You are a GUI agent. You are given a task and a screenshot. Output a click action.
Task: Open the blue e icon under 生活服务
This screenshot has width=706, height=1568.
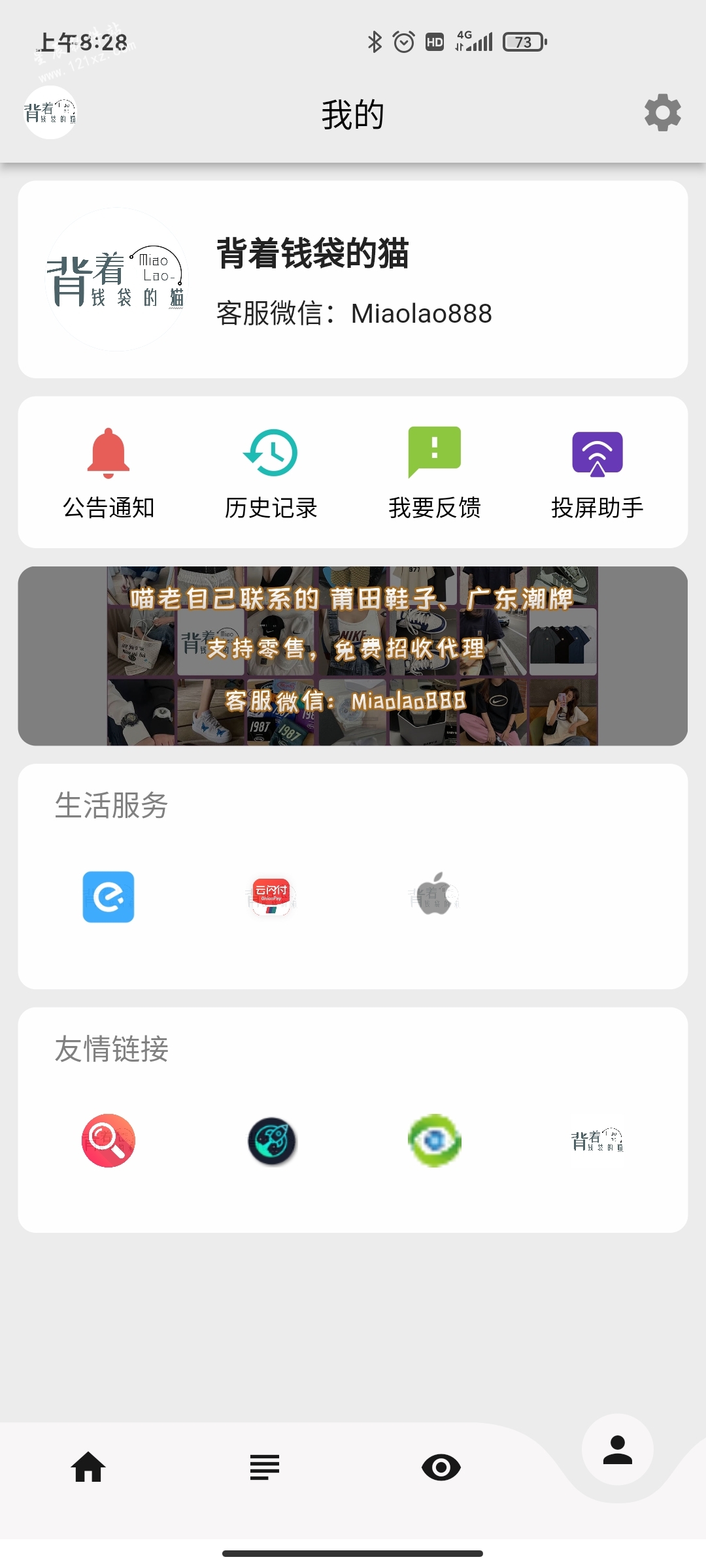109,897
